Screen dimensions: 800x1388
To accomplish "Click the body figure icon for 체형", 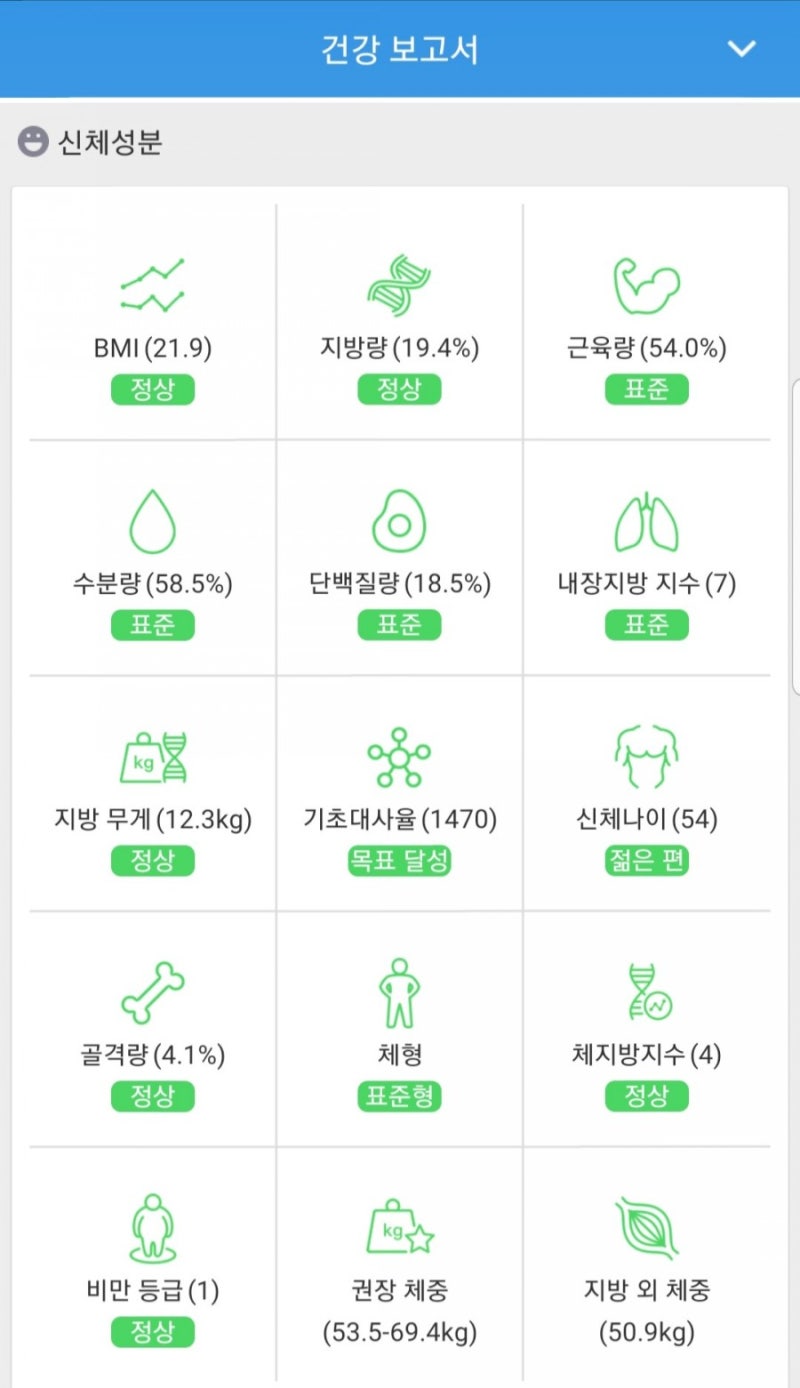I will [x=399, y=994].
